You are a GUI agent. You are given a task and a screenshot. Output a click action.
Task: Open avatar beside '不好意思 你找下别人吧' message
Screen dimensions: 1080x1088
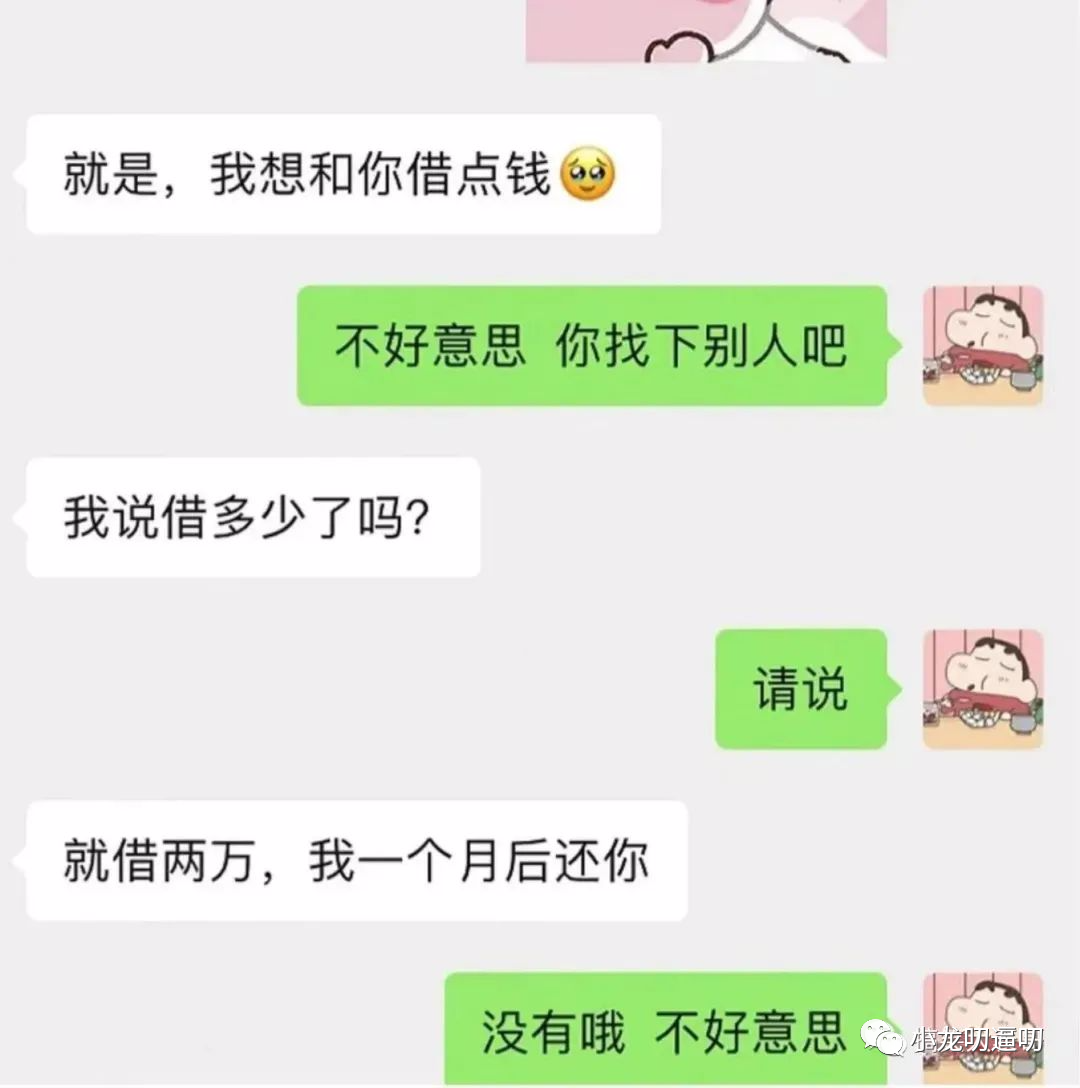(982, 346)
